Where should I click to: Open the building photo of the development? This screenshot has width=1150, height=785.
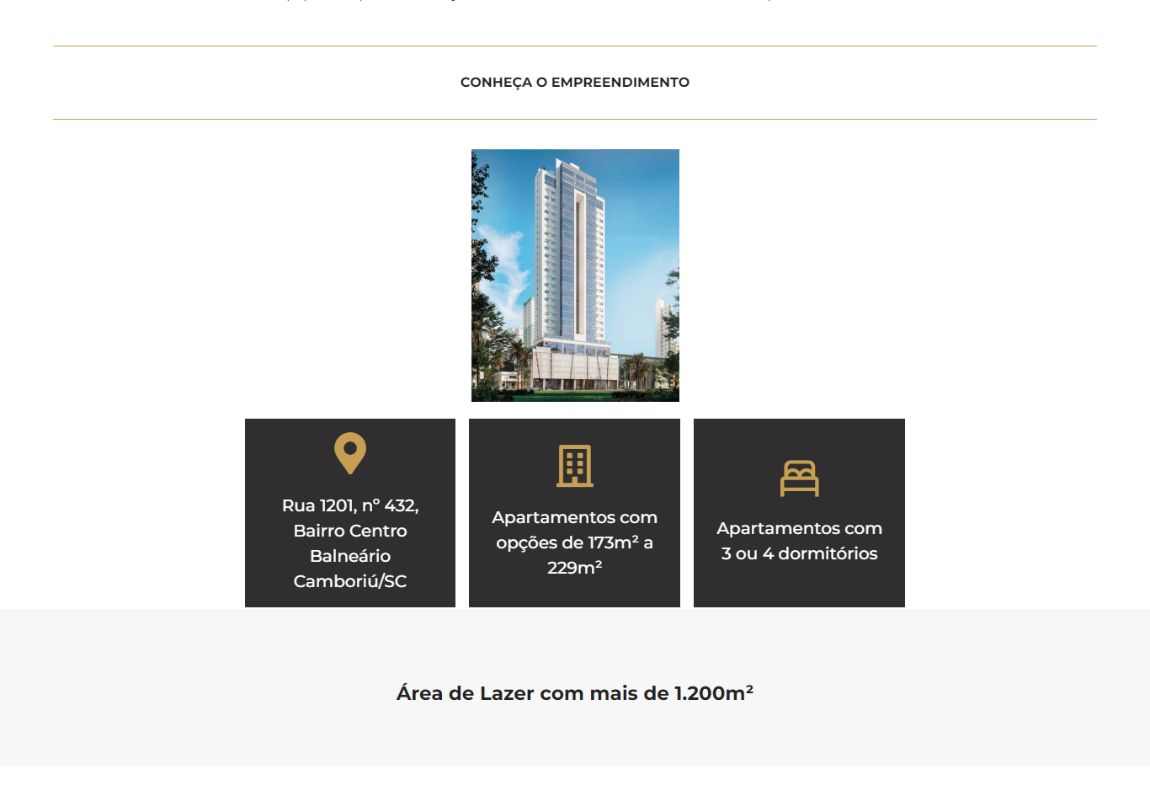(x=575, y=275)
